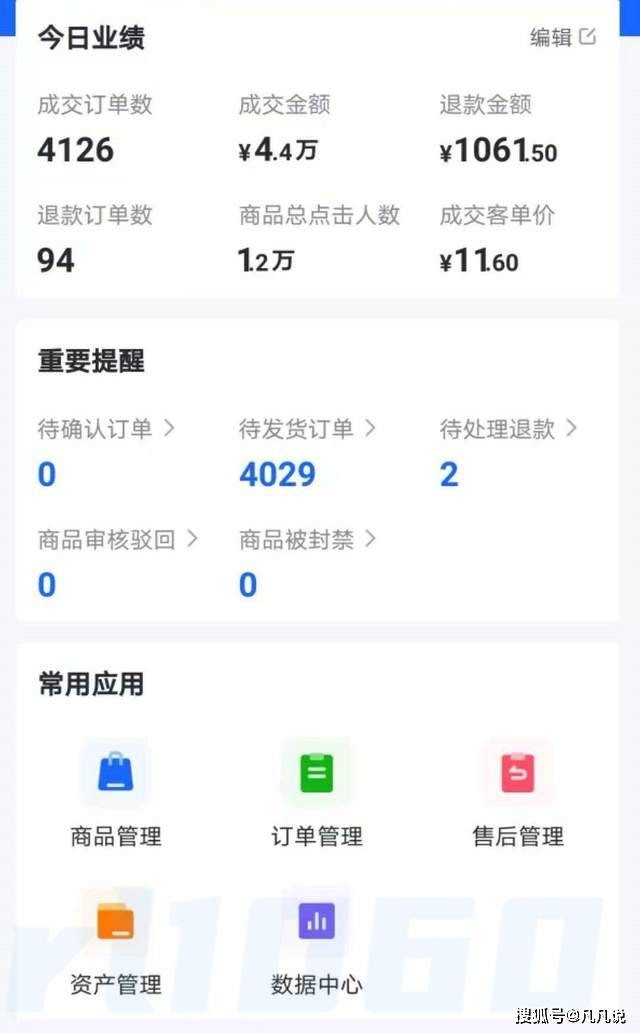640x1033 pixels.
Task: Check 商品审核驳回 rejected products
Action: (x=117, y=540)
